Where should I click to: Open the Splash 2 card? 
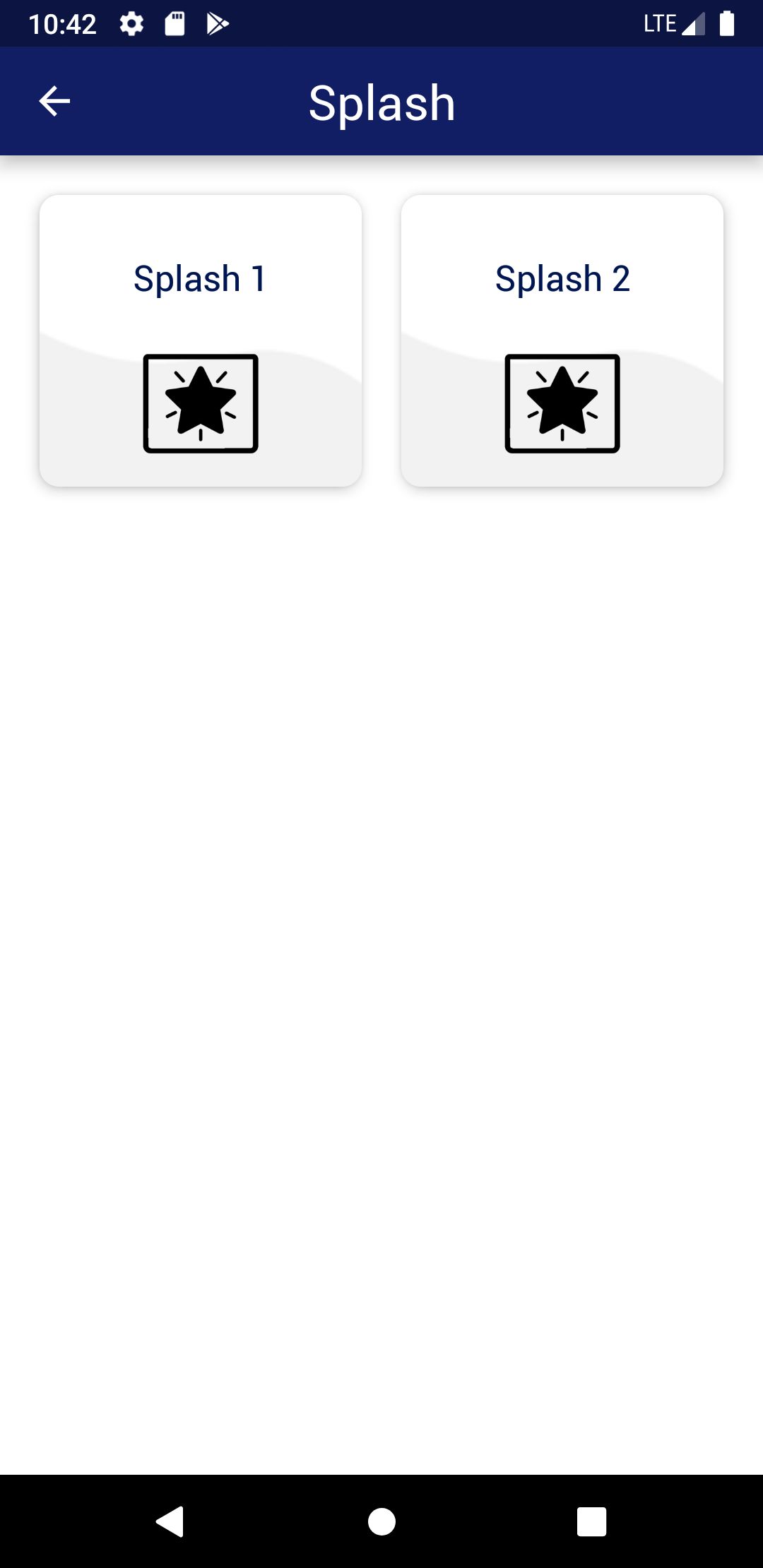(x=562, y=340)
